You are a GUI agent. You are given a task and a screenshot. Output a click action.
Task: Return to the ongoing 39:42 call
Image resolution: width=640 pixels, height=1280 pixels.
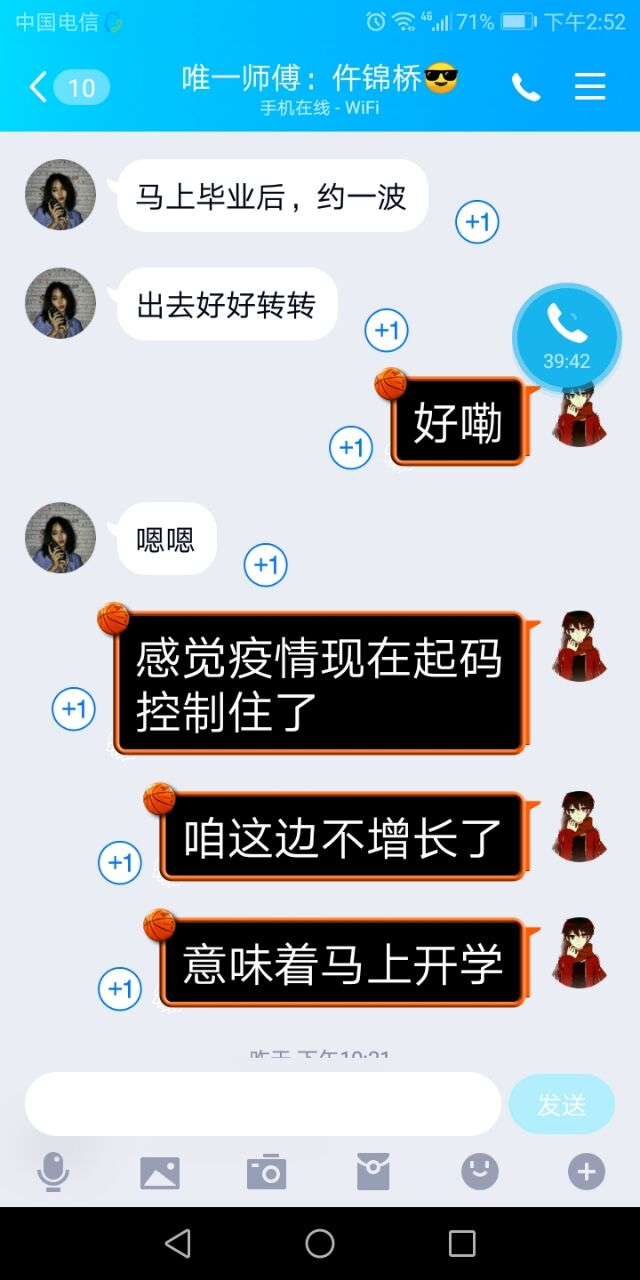tap(567, 338)
